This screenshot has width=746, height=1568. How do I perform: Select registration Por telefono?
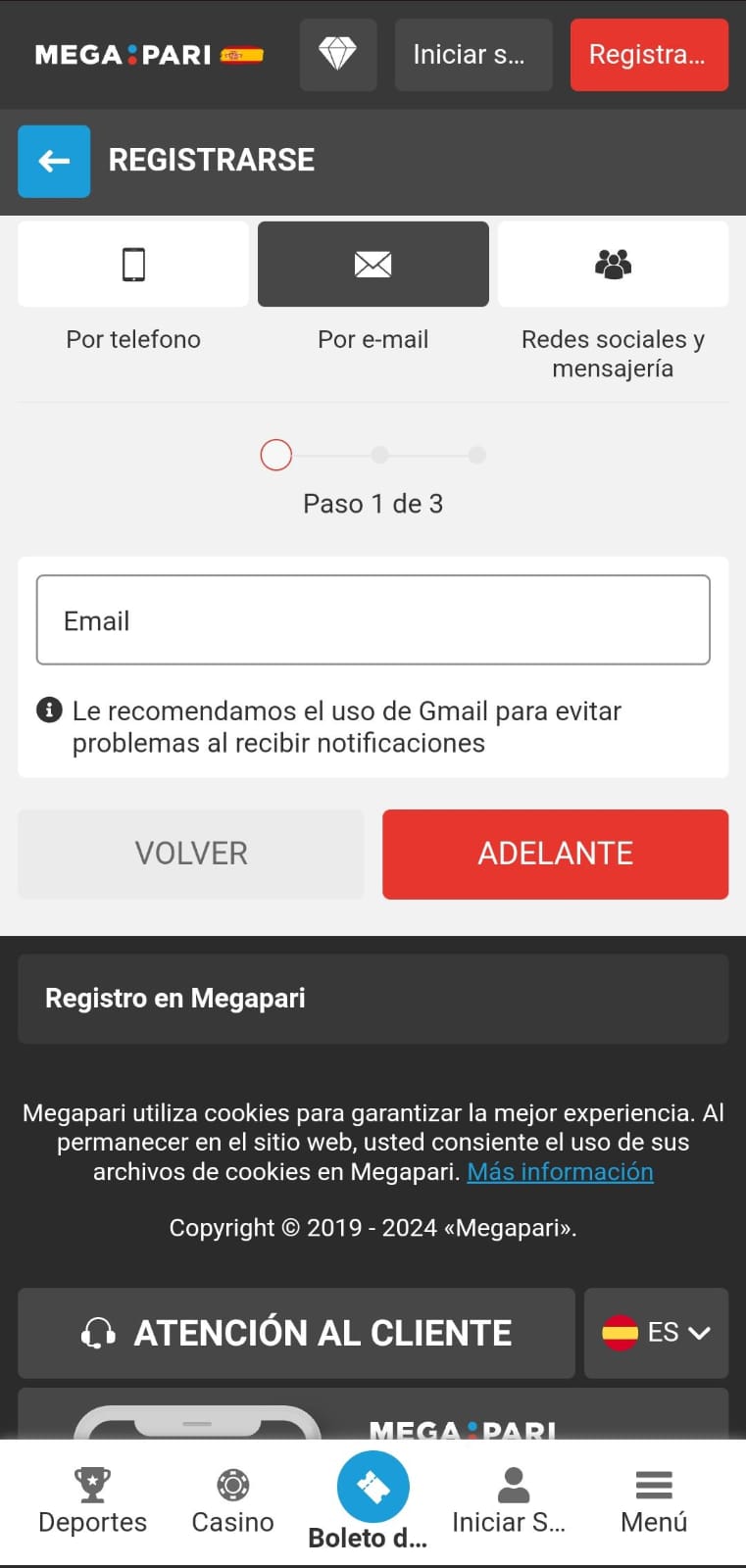click(133, 265)
